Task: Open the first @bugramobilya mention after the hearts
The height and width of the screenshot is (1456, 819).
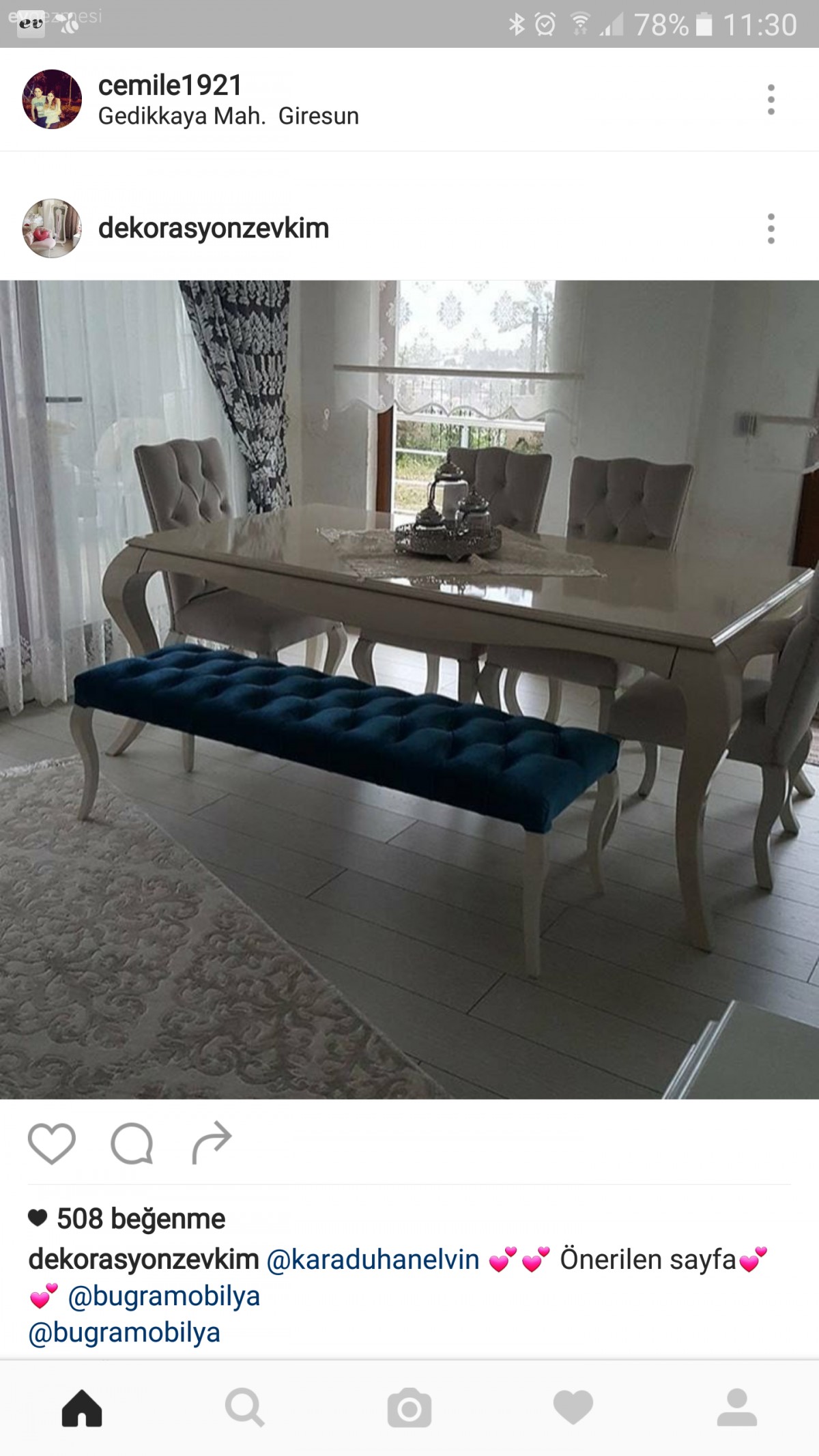Action: point(164,1296)
